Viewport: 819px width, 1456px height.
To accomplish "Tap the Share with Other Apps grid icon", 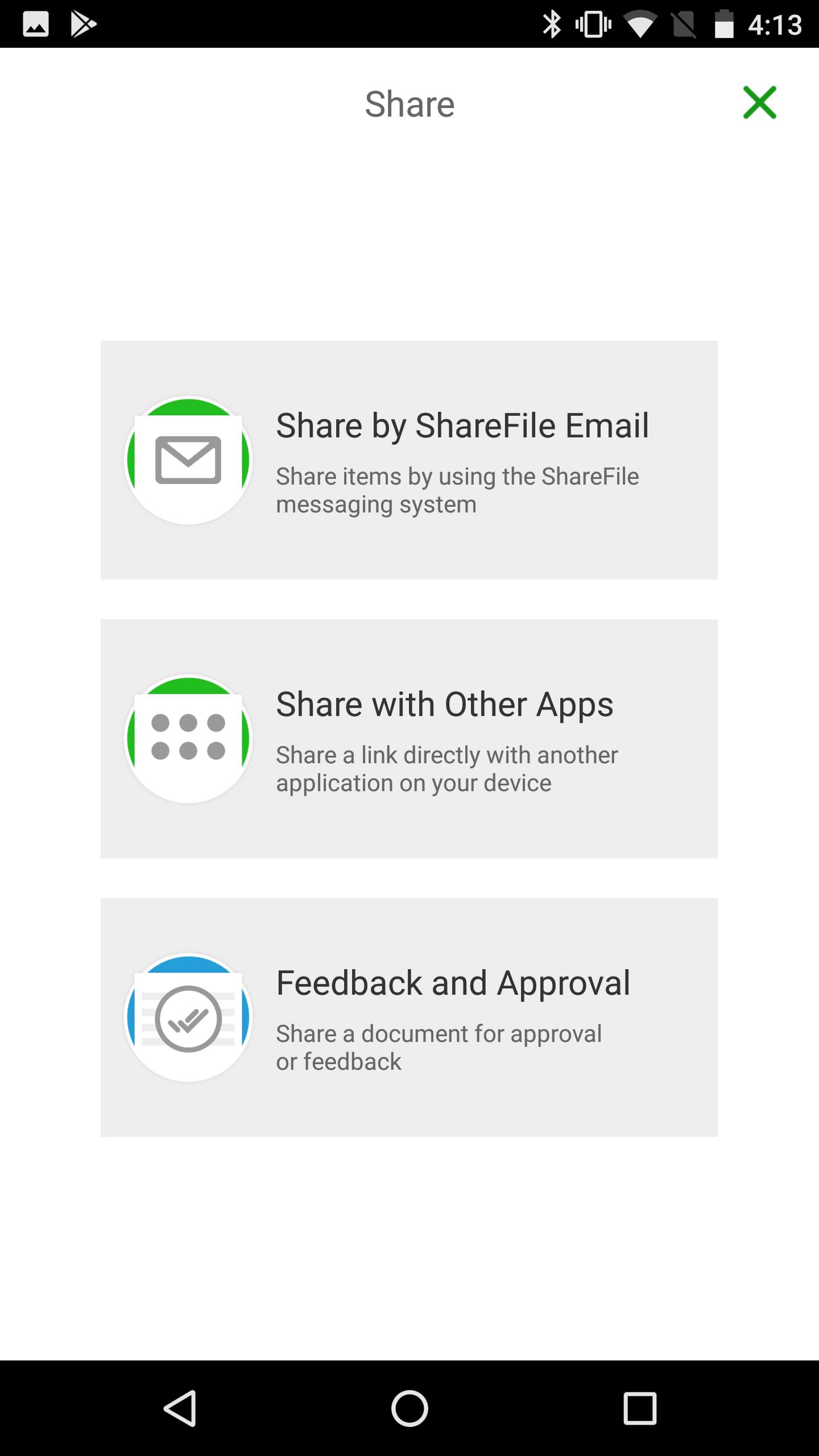I will click(188, 739).
